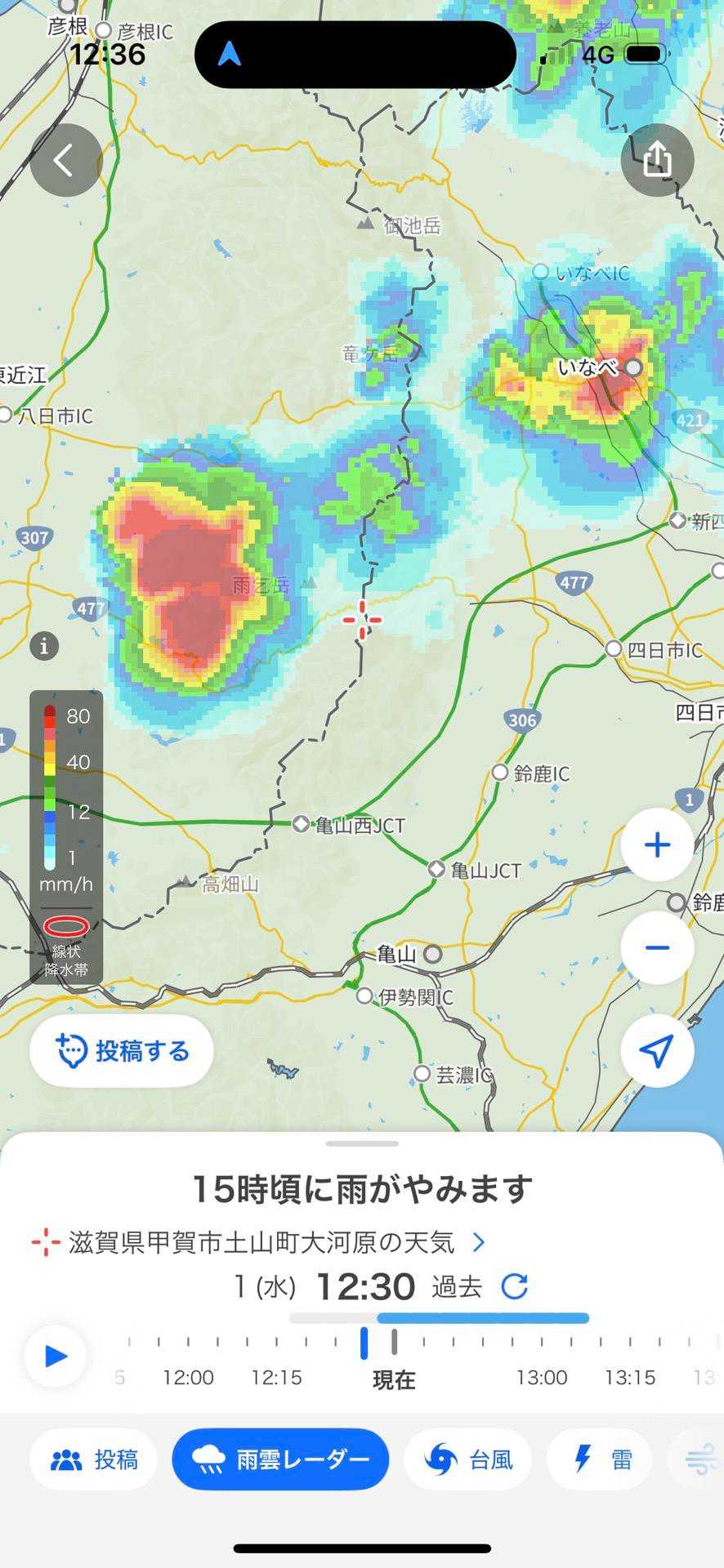
Task: Jump timeline to 12:15
Action: [276, 1378]
